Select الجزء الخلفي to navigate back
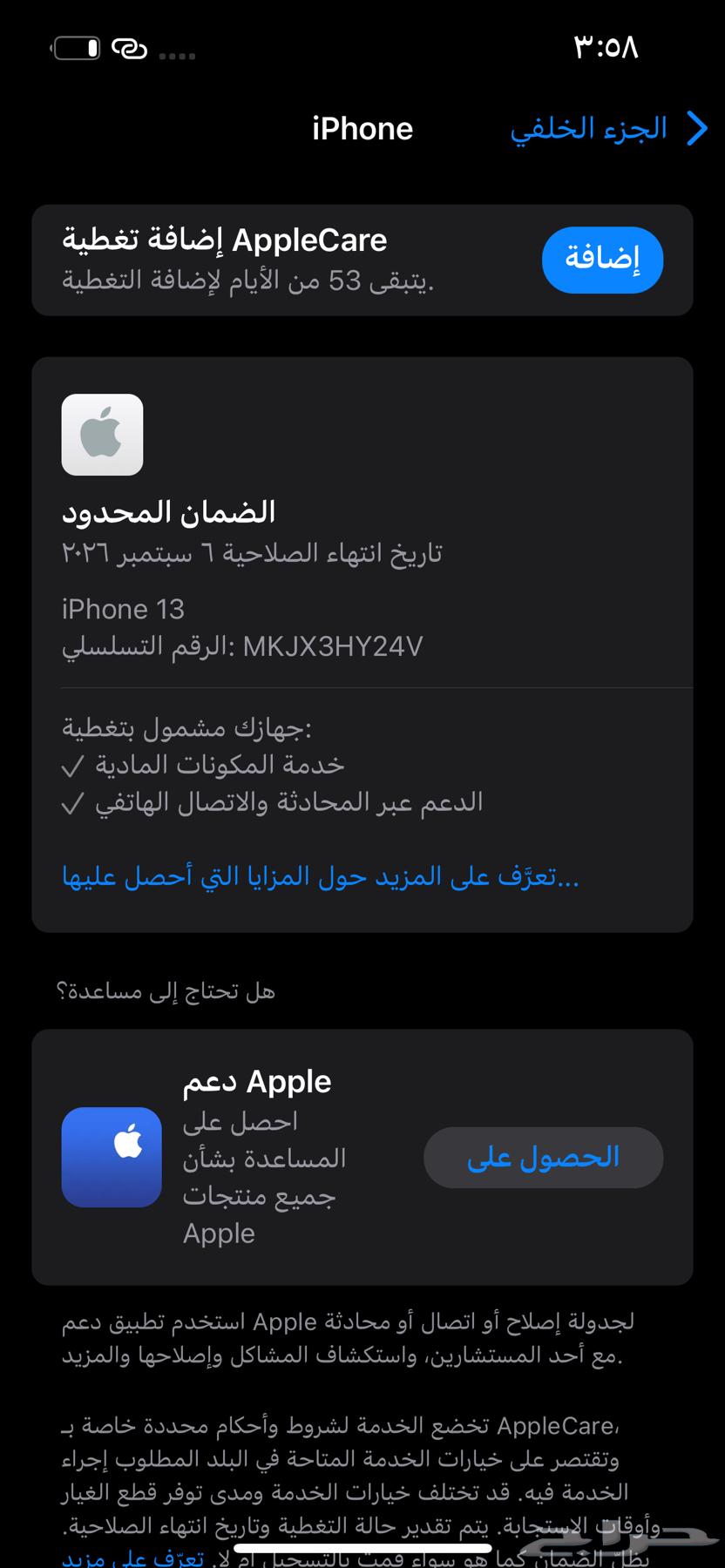725x1568 pixels. (588, 128)
